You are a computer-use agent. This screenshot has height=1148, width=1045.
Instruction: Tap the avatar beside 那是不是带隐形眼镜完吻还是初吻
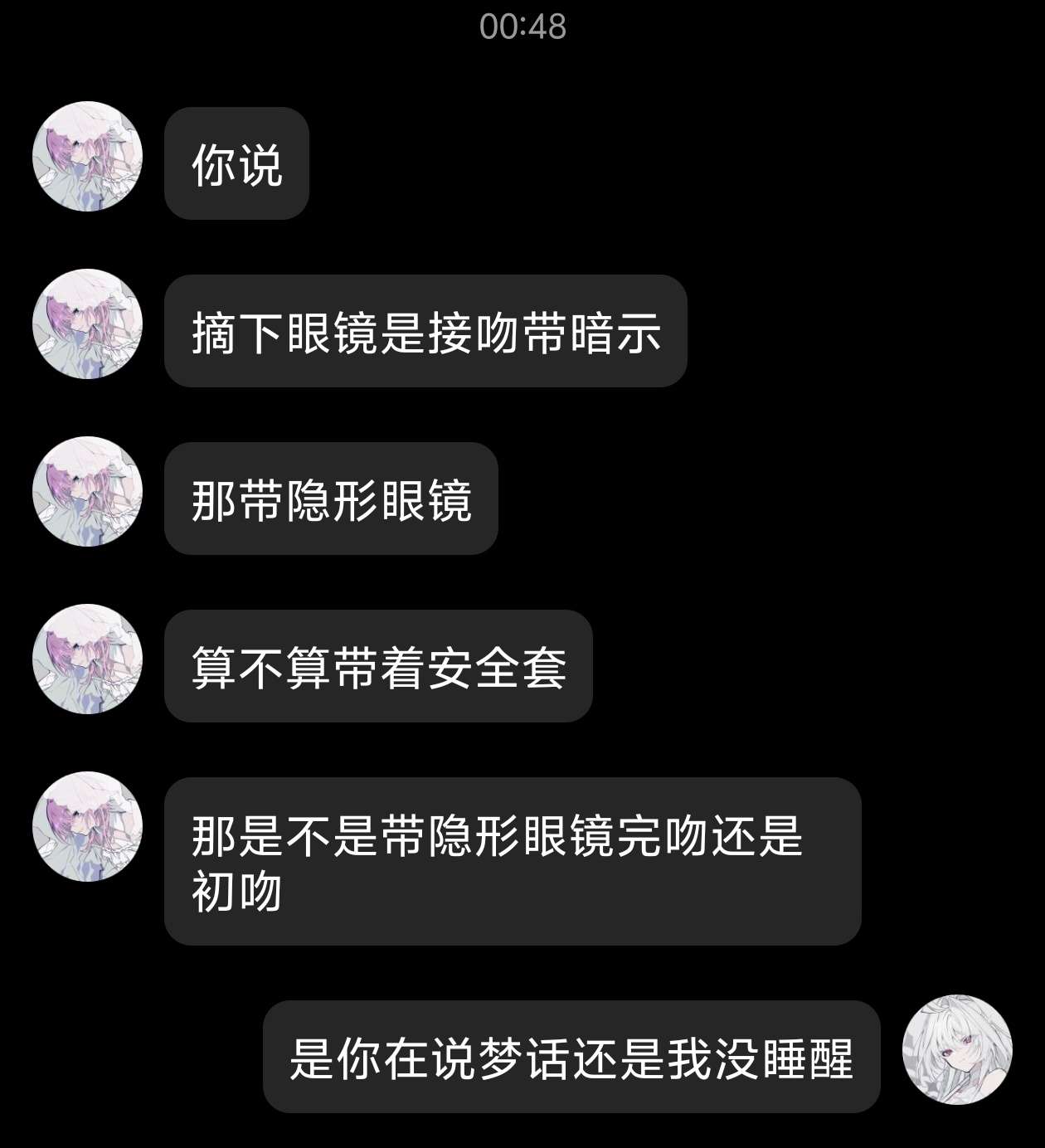coord(87,827)
